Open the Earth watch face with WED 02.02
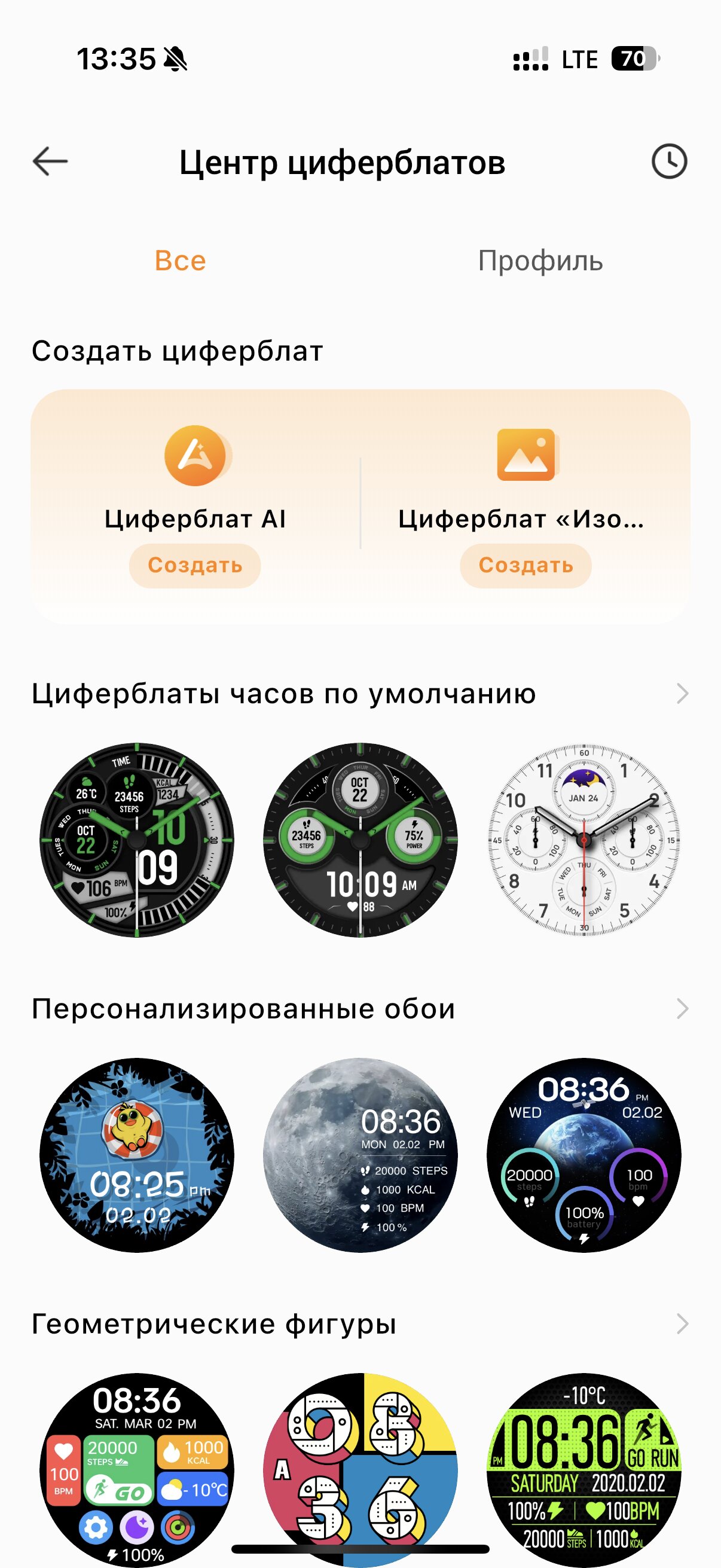 [x=584, y=1155]
